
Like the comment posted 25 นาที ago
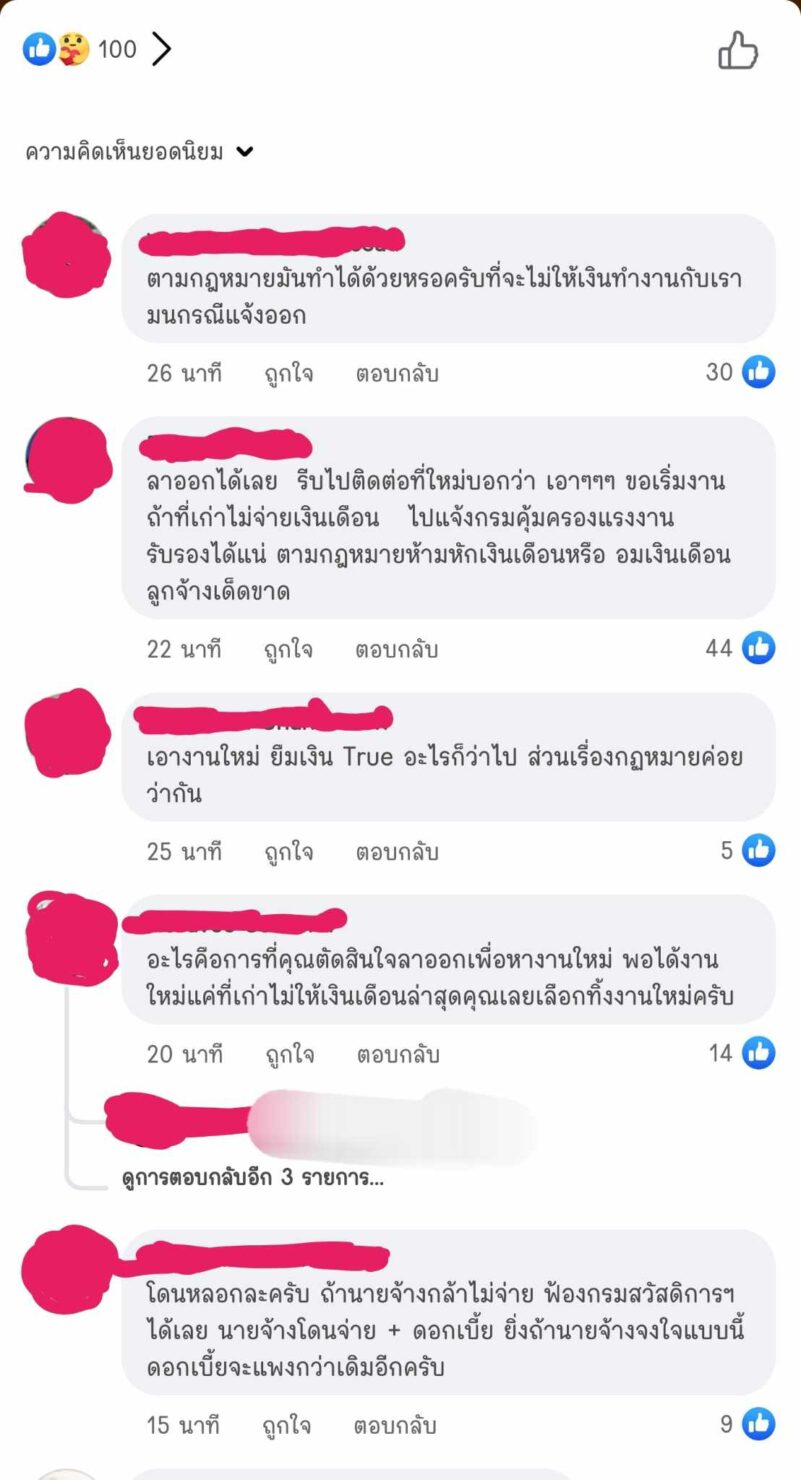[x=288, y=852]
